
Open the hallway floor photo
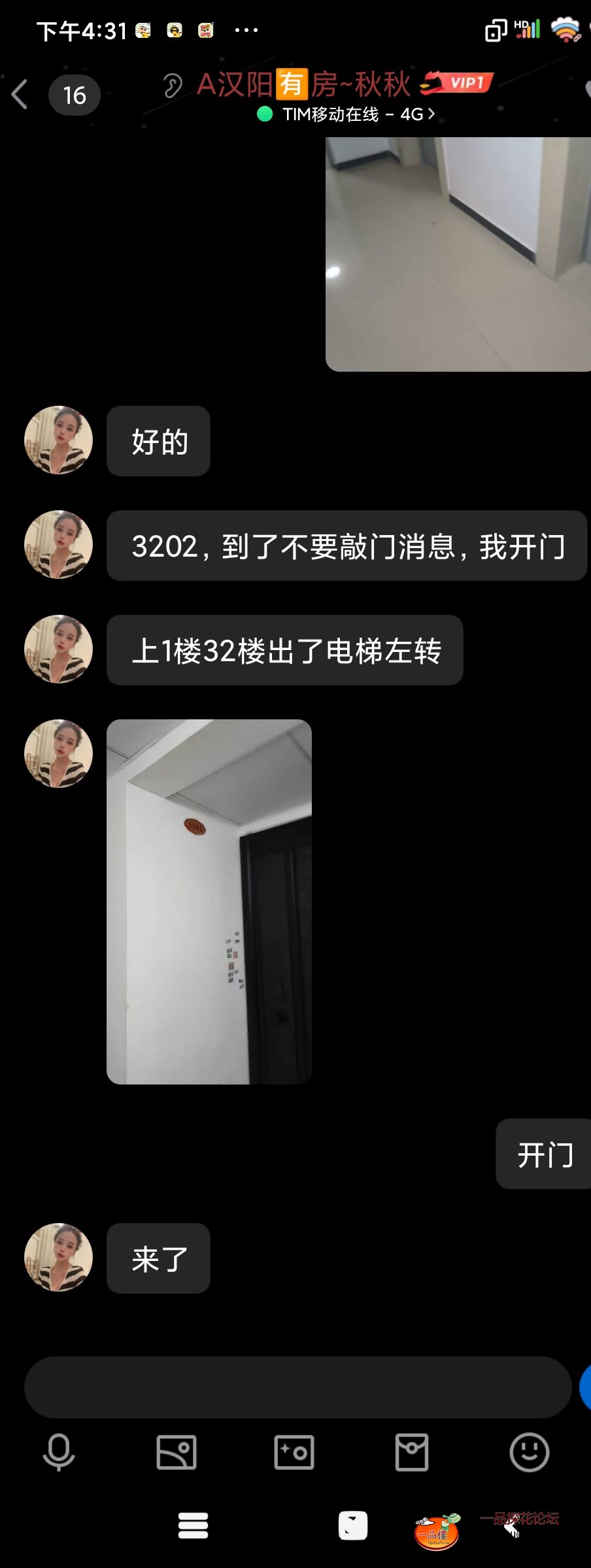(x=458, y=253)
